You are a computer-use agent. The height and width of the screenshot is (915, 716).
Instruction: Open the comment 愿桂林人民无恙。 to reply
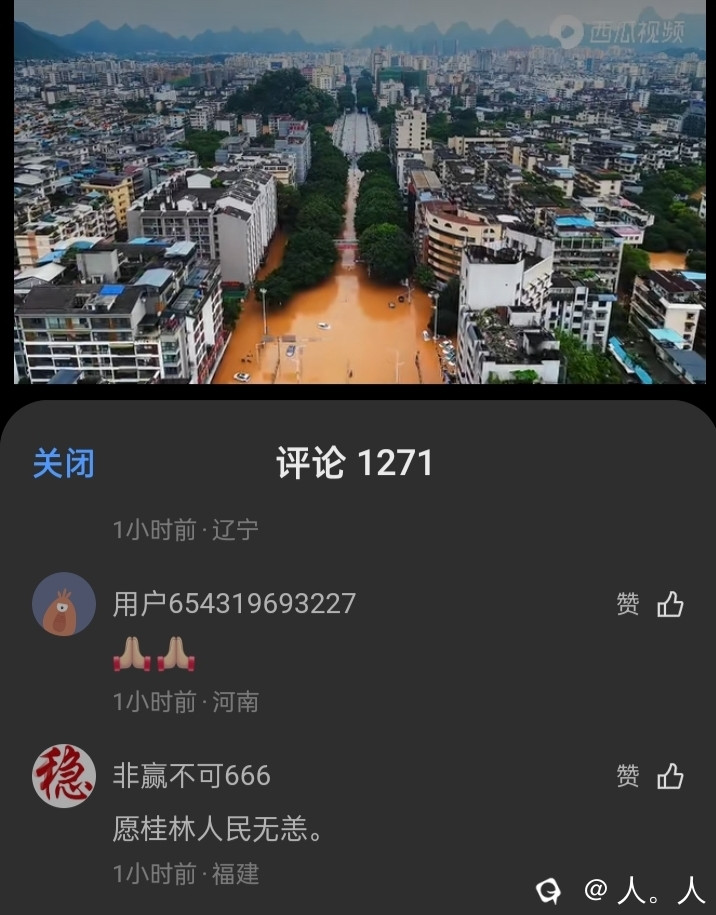219,828
